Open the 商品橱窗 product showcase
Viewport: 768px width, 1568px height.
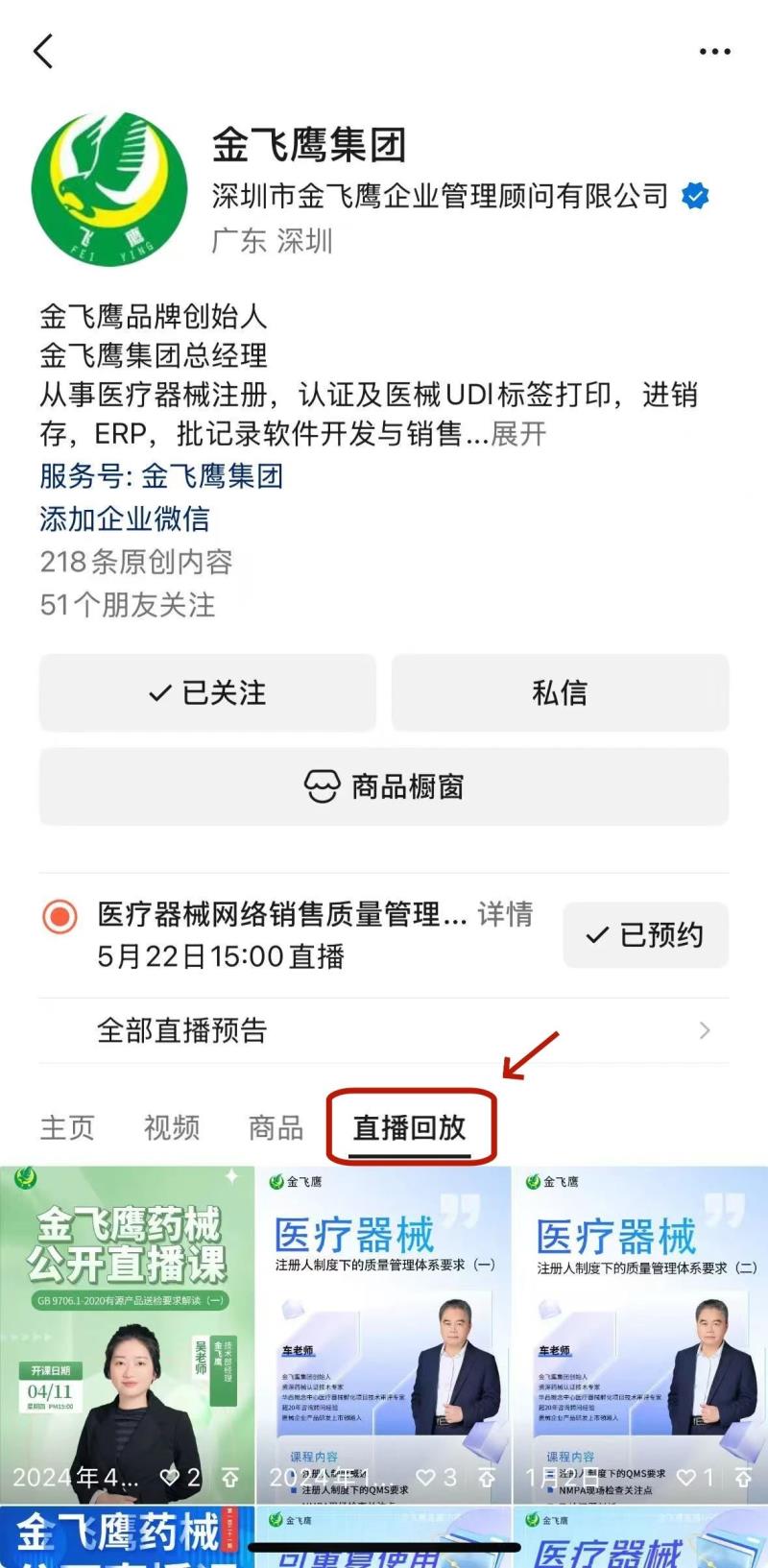pos(384,786)
